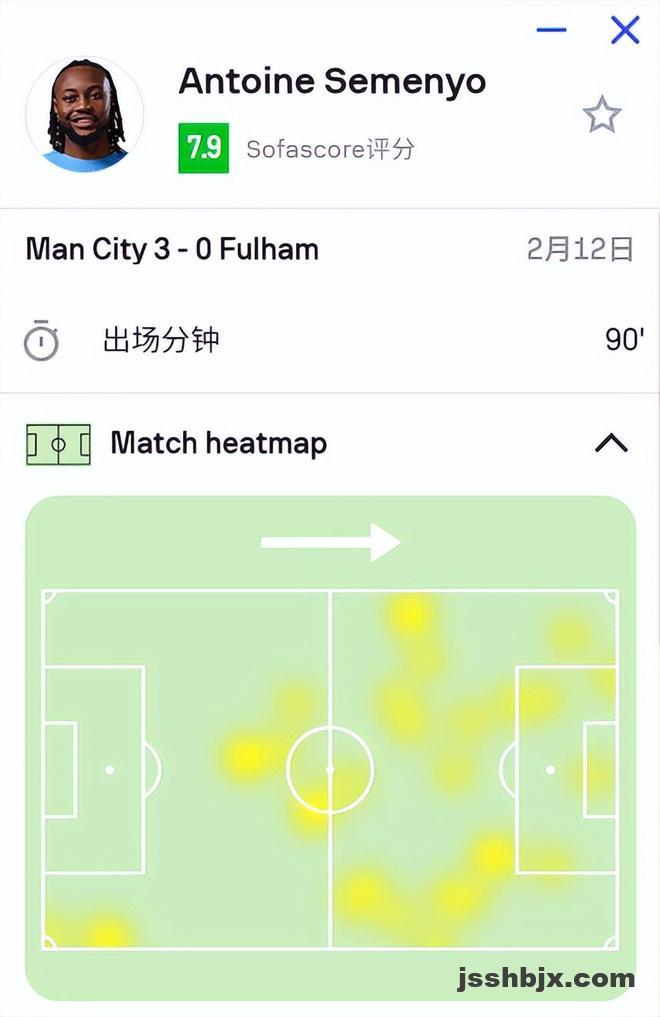
Task: Close the player details popup
Action: [625, 30]
